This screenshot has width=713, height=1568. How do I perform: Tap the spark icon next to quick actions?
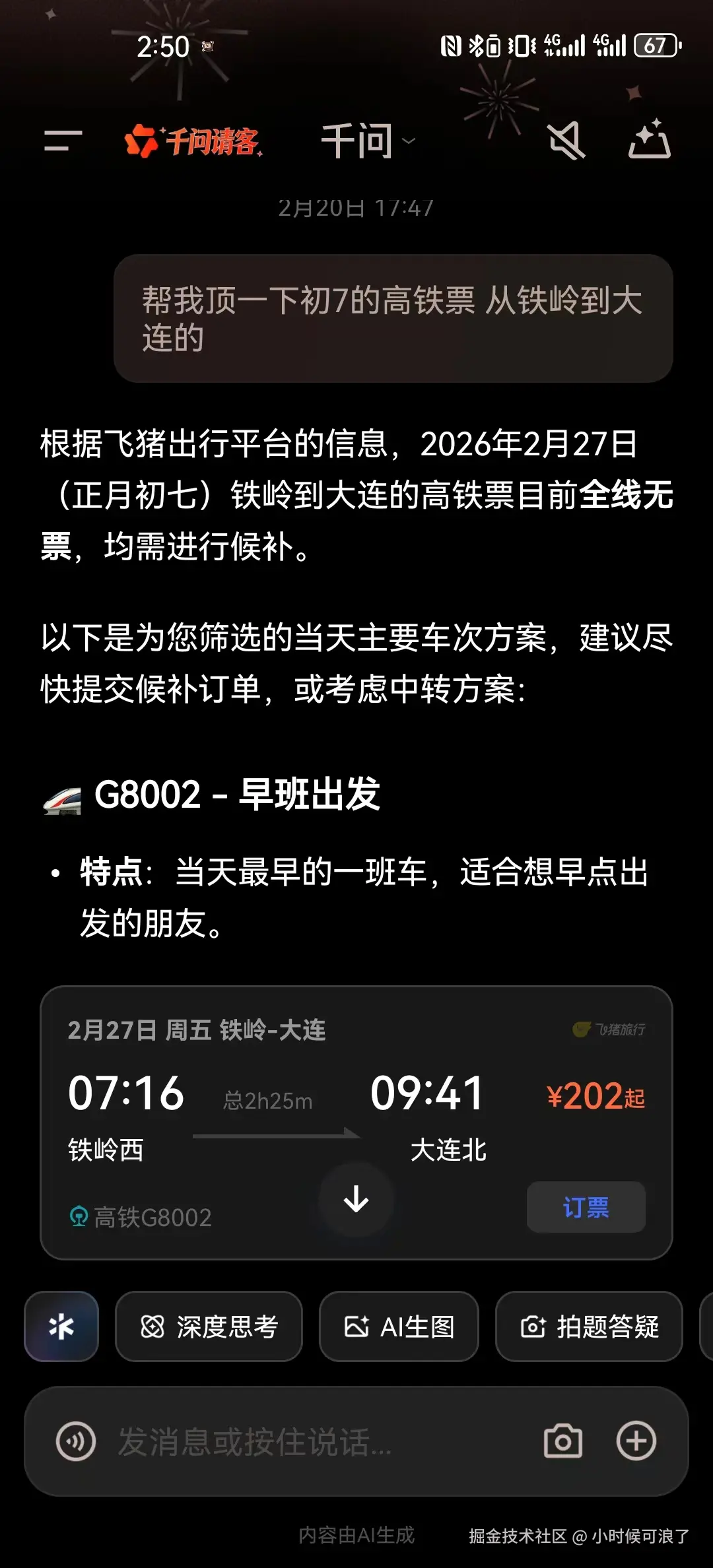[61, 1326]
